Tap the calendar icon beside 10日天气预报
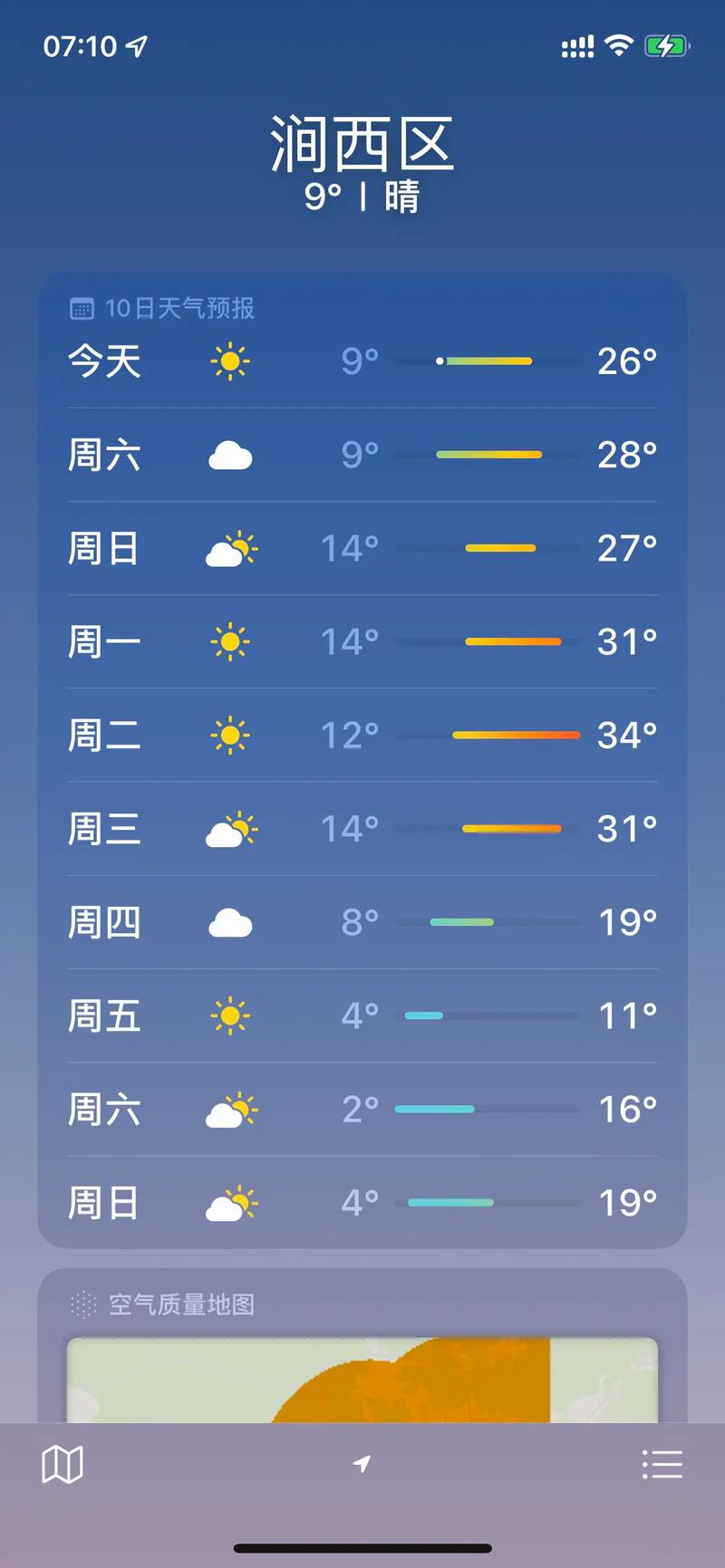725x1568 pixels. point(82,308)
